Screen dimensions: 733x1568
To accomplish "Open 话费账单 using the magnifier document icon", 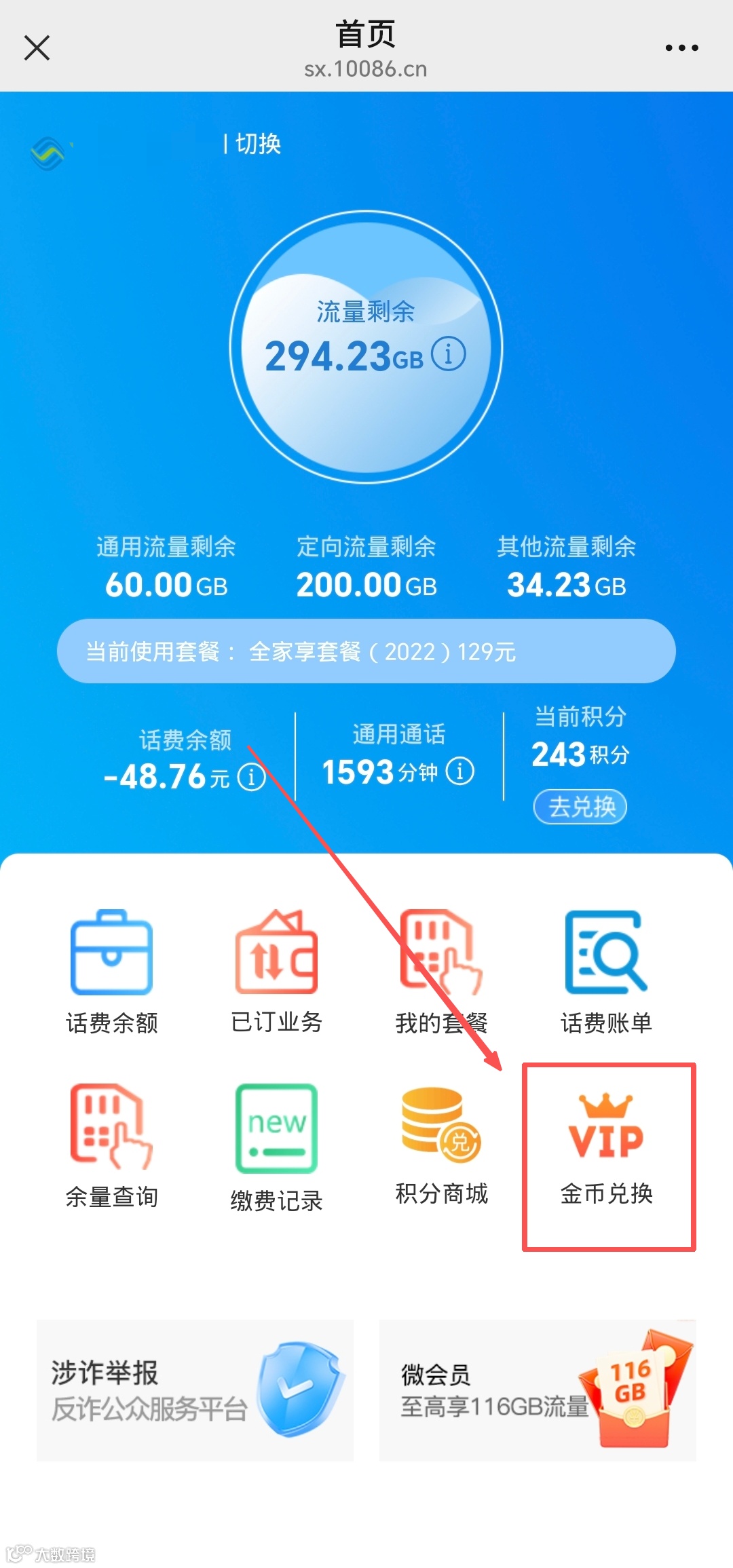I will point(605,953).
